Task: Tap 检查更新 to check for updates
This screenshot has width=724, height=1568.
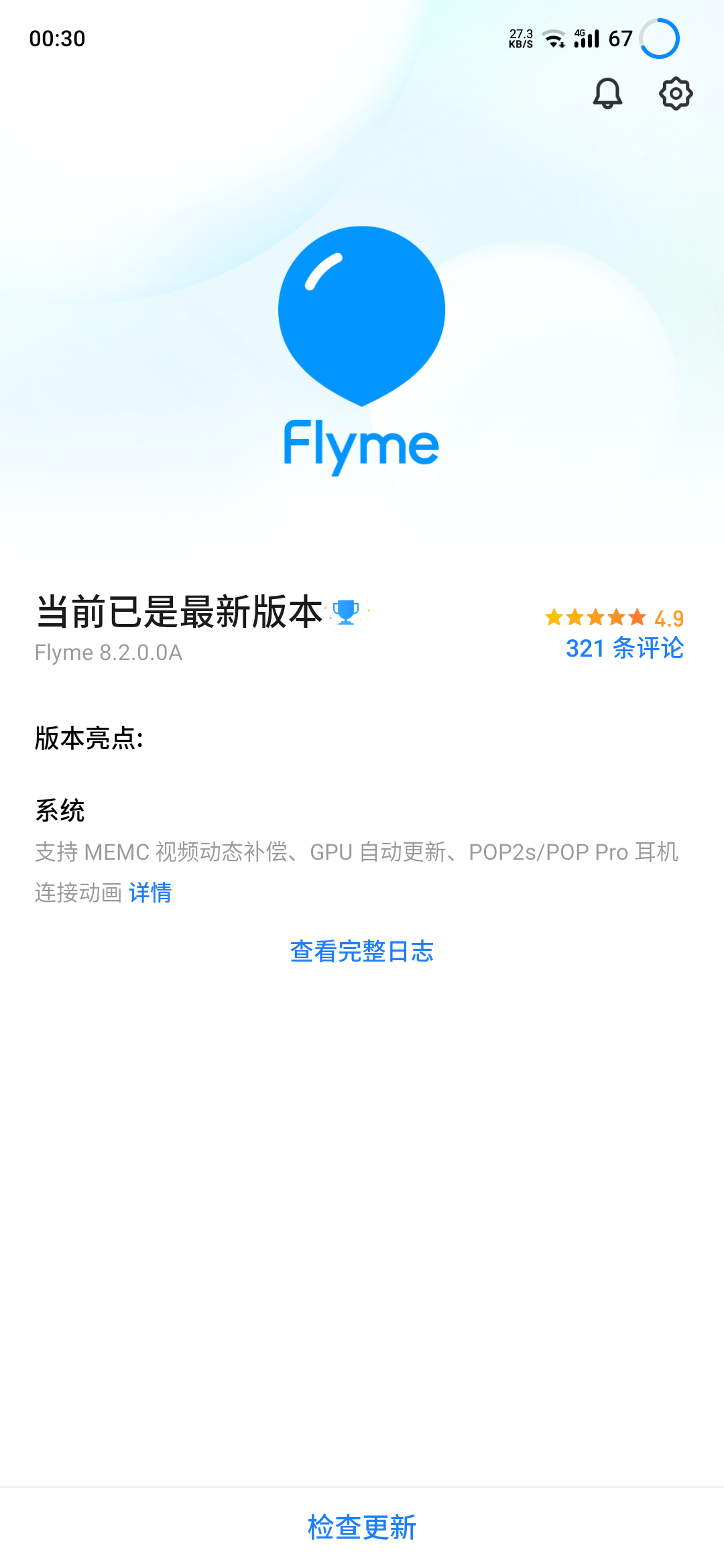Action: [x=361, y=1528]
